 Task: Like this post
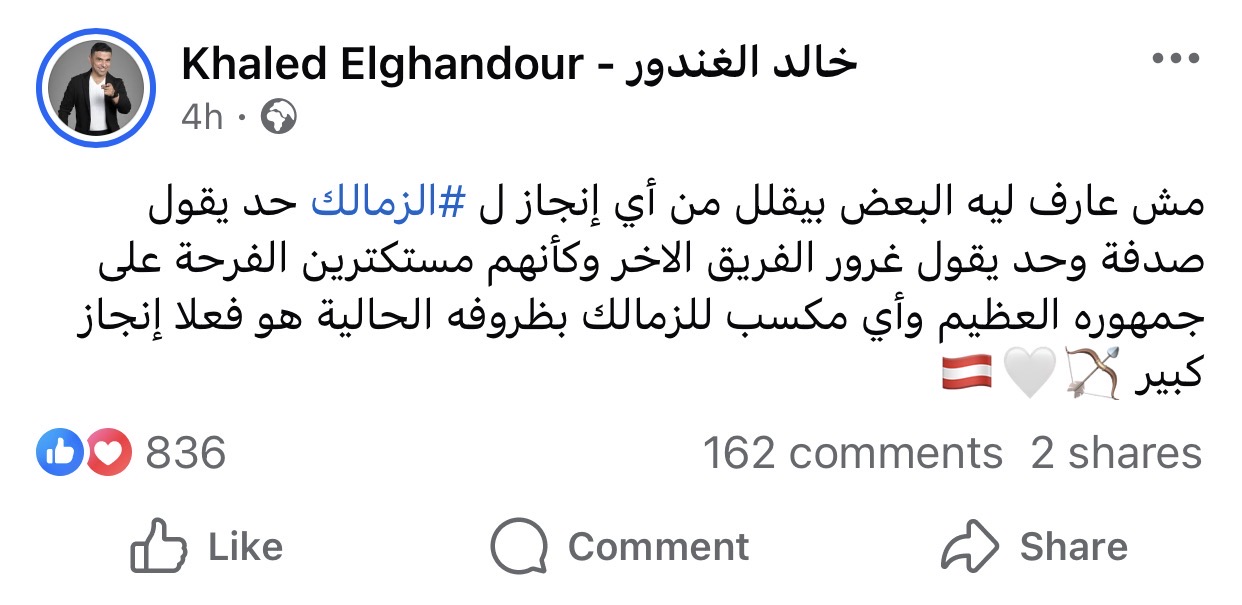[207, 546]
